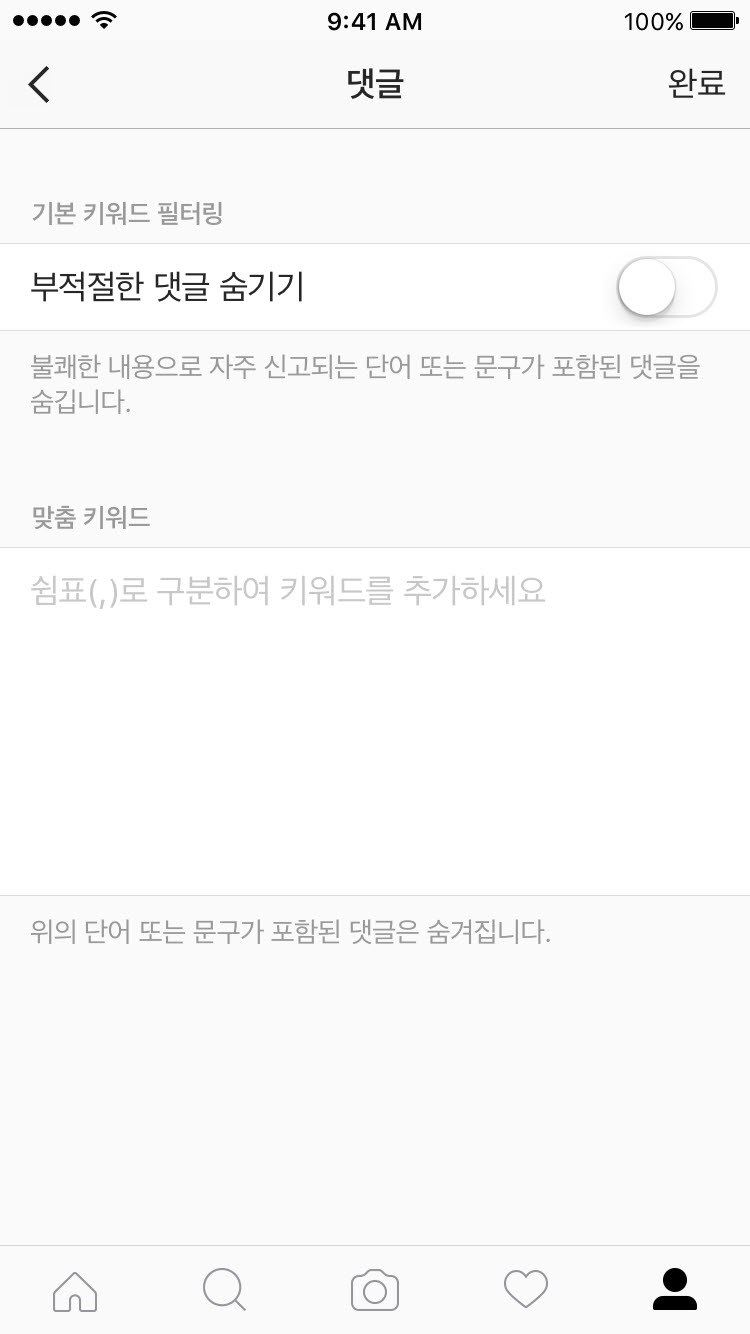Switch to the Profile tab
The image size is (750, 1334).
[x=675, y=1290]
